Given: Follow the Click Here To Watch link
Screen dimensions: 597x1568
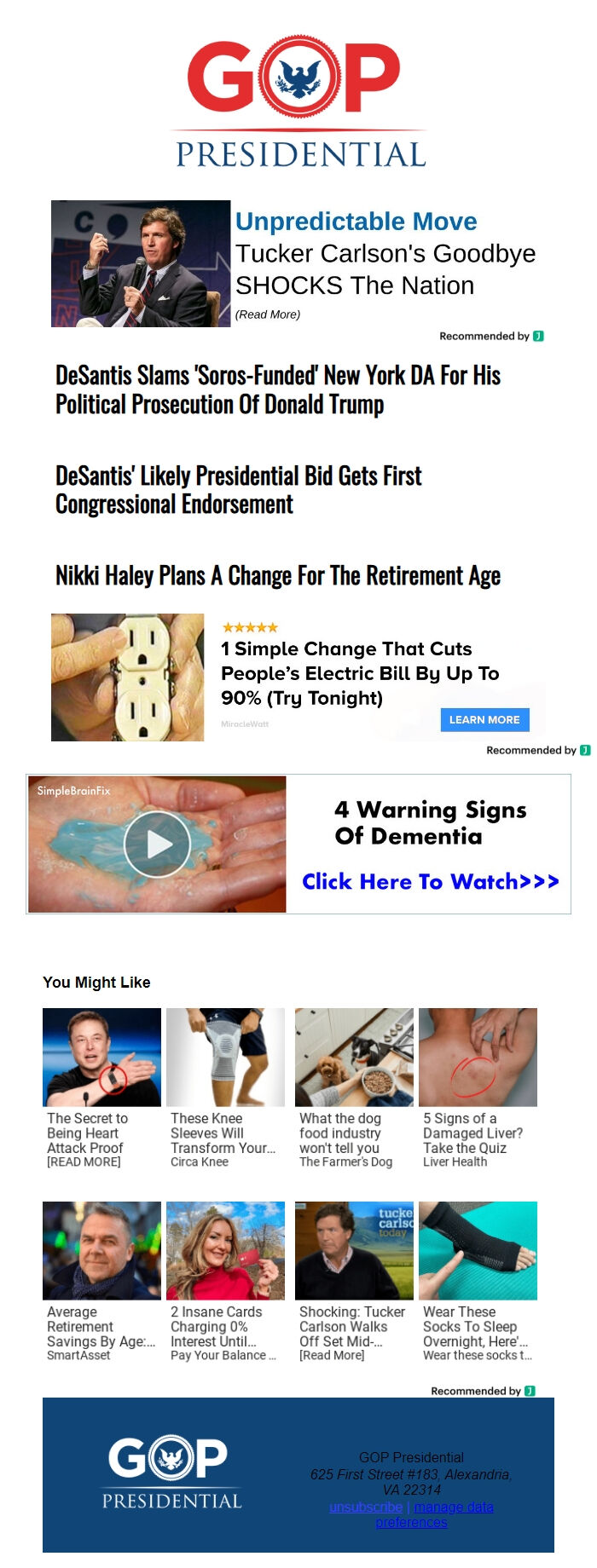Looking at the screenshot, I should (431, 881).
